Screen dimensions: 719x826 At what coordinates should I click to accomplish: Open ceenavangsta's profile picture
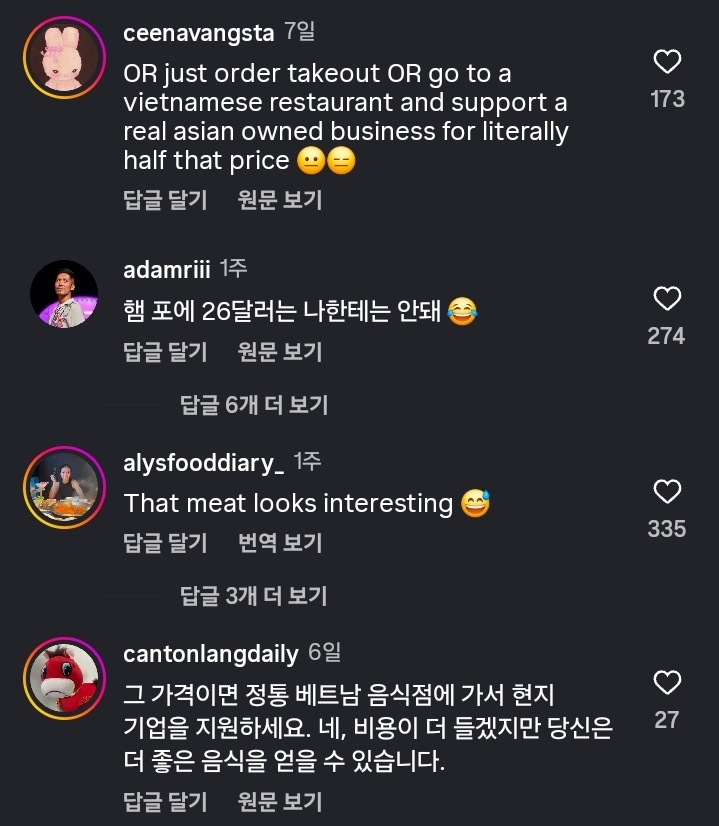pyautogui.click(x=64, y=56)
